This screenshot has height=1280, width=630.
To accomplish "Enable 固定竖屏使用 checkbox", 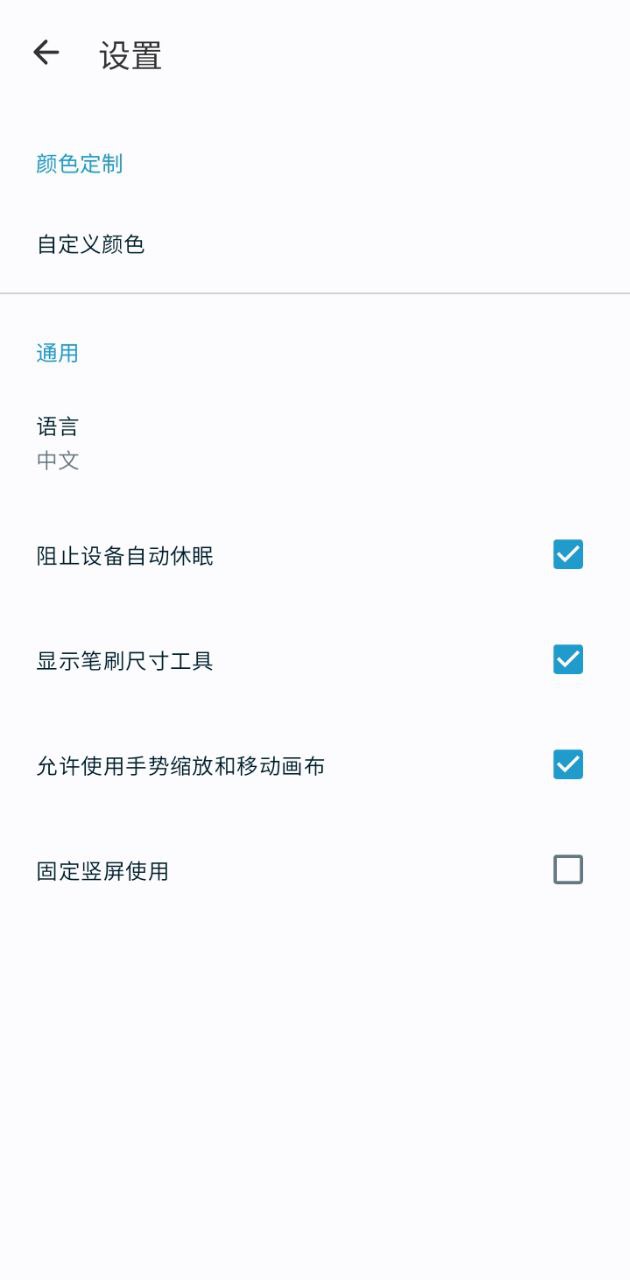I will click(x=568, y=870).
